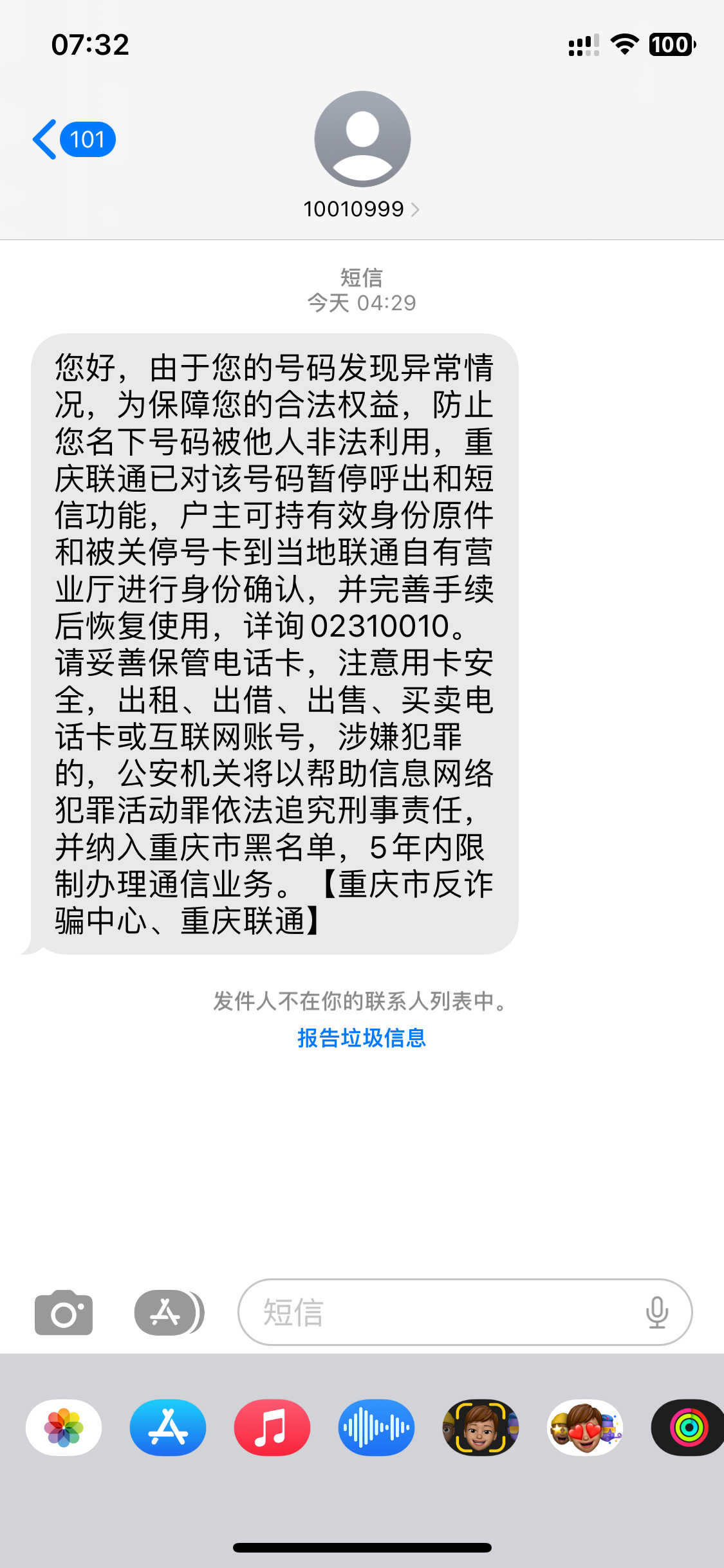The image size is (724, 1568).
Task: Tap the 短信 text input field
Action: pos(450,1312)
